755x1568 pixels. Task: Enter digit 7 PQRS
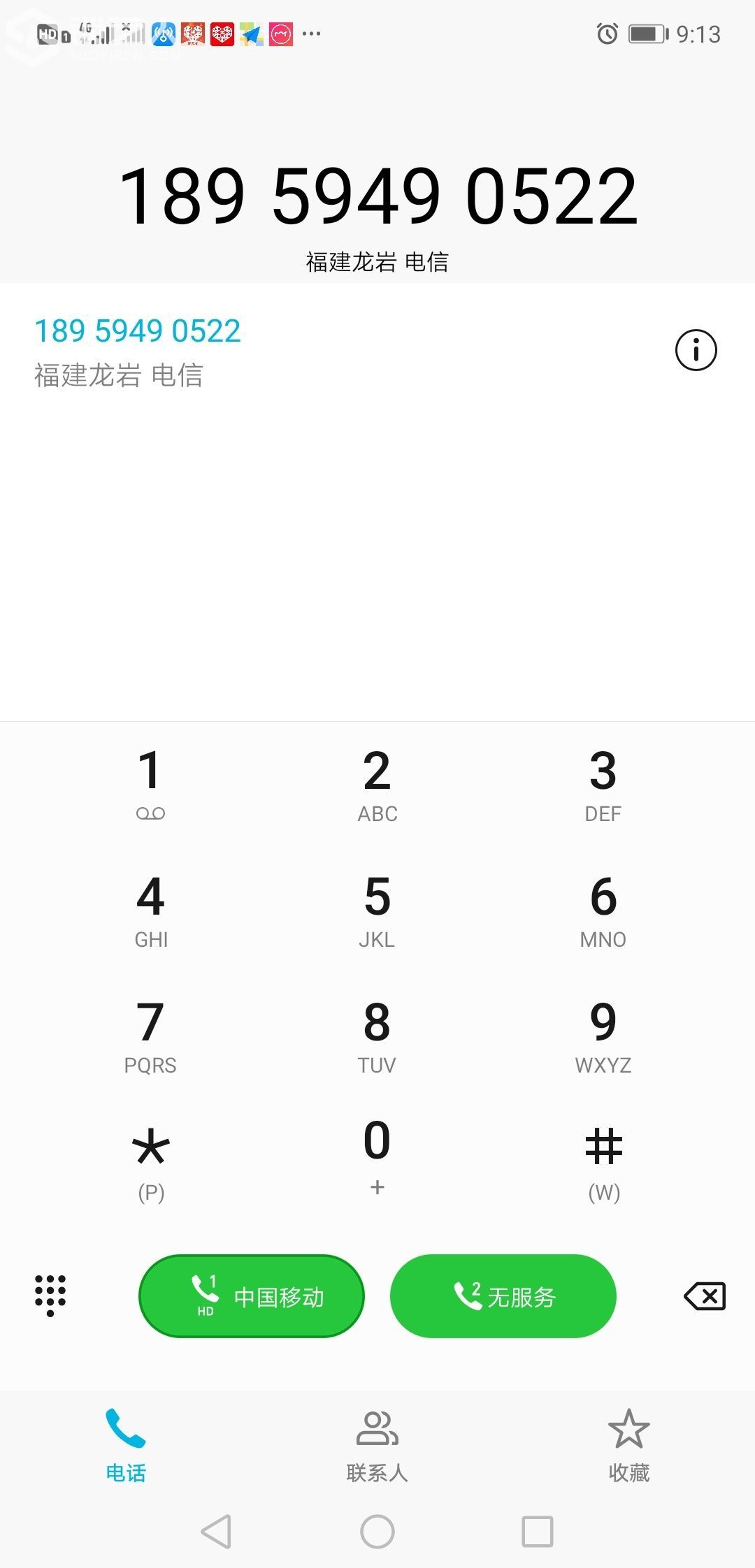click(x=150, y=1036)
